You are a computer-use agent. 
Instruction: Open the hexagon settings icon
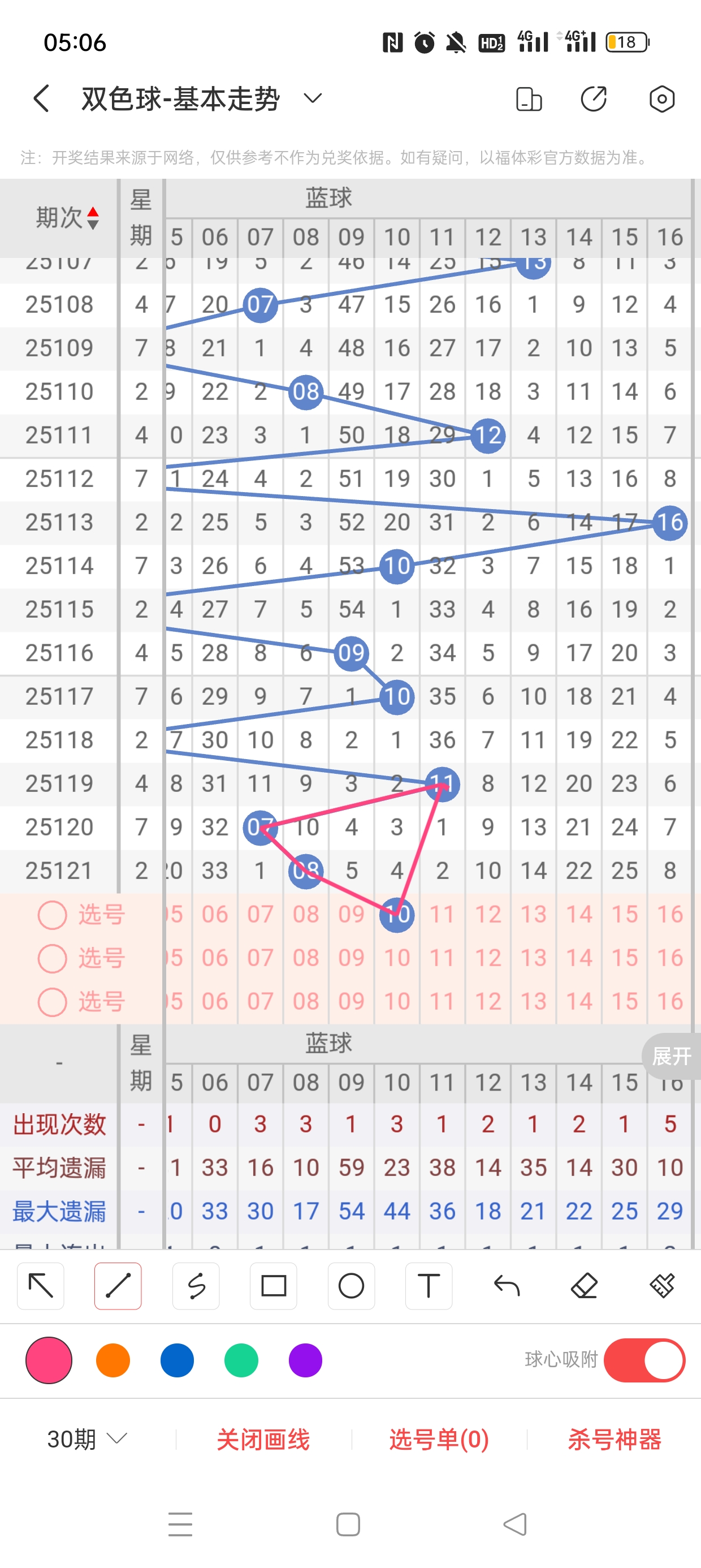(x=661, y=98)
